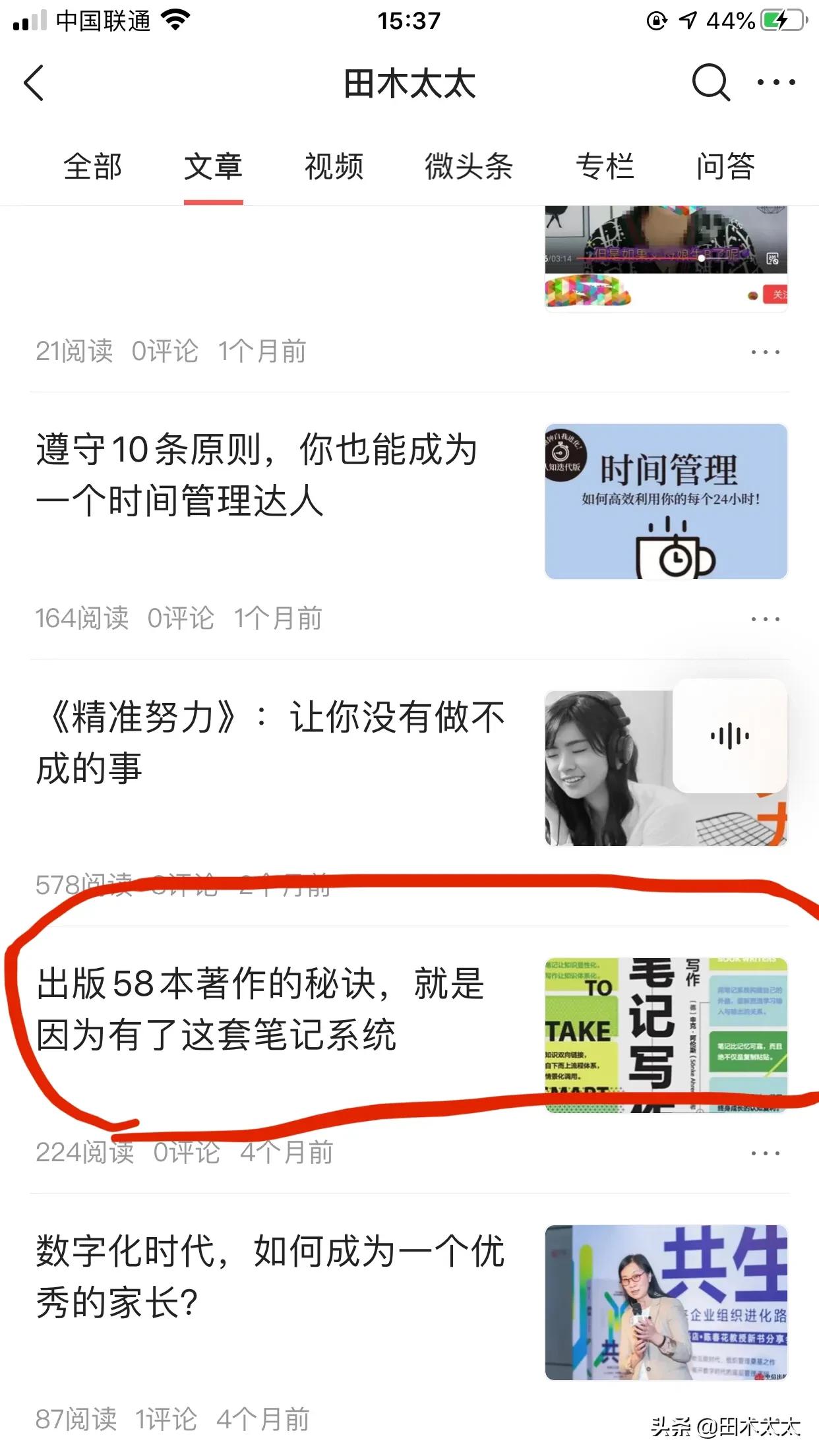This screenshot has height=1456, width=819.
Task: Tap the floating audio waveform button
Action: [729, 736]
